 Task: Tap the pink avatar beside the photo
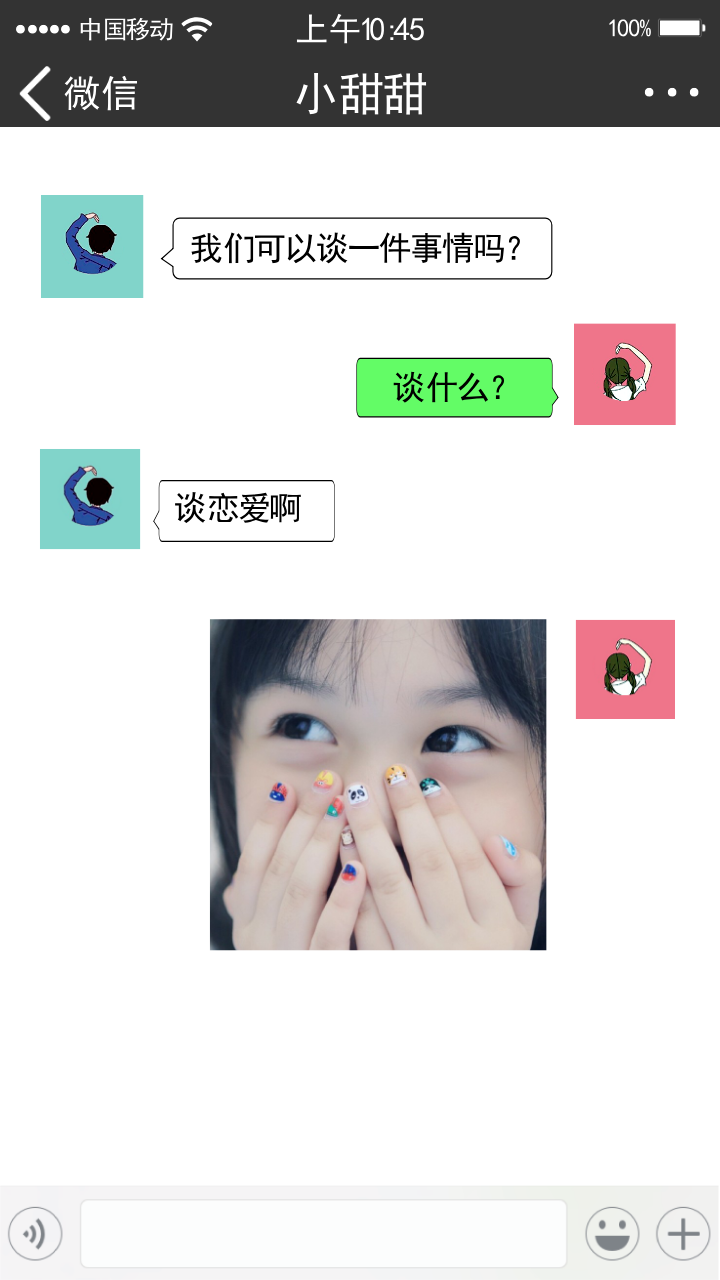coord(625,669)
